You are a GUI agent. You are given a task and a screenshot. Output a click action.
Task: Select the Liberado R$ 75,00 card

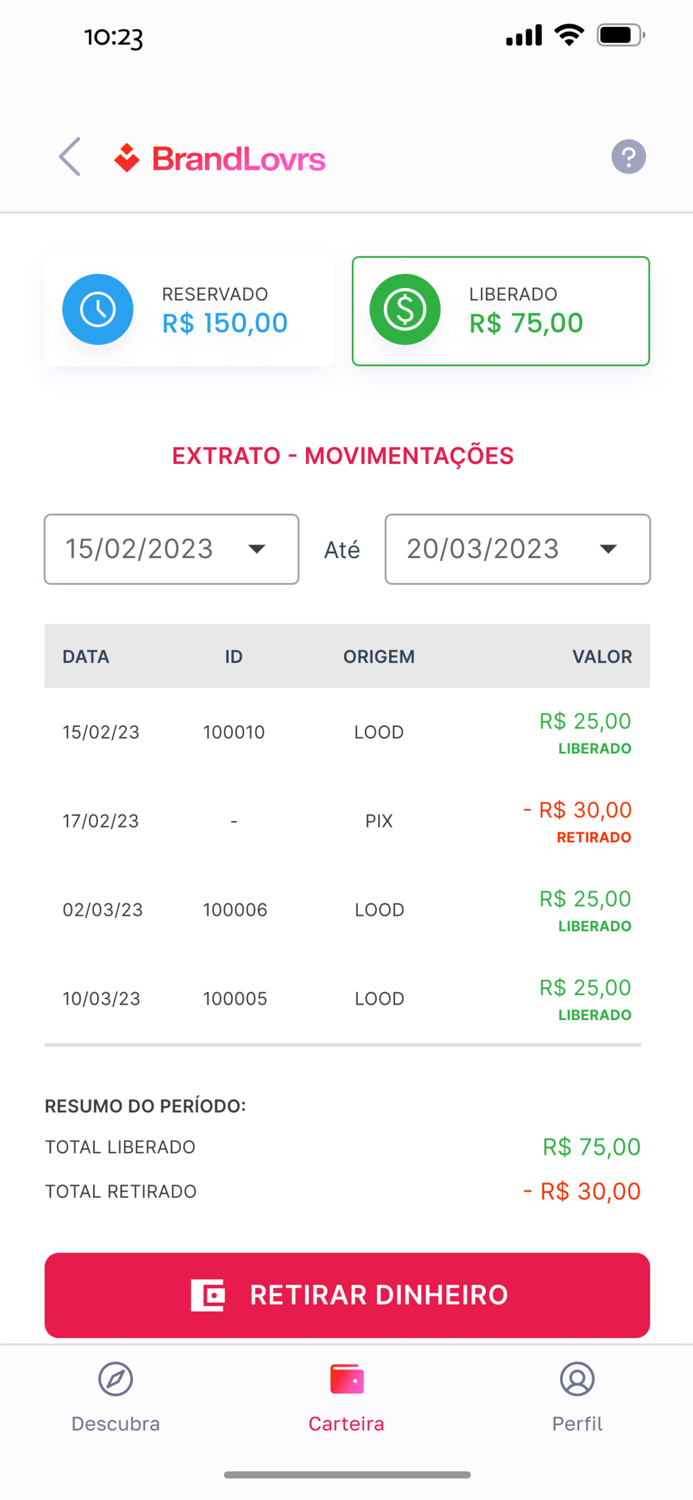coord(500,311)
